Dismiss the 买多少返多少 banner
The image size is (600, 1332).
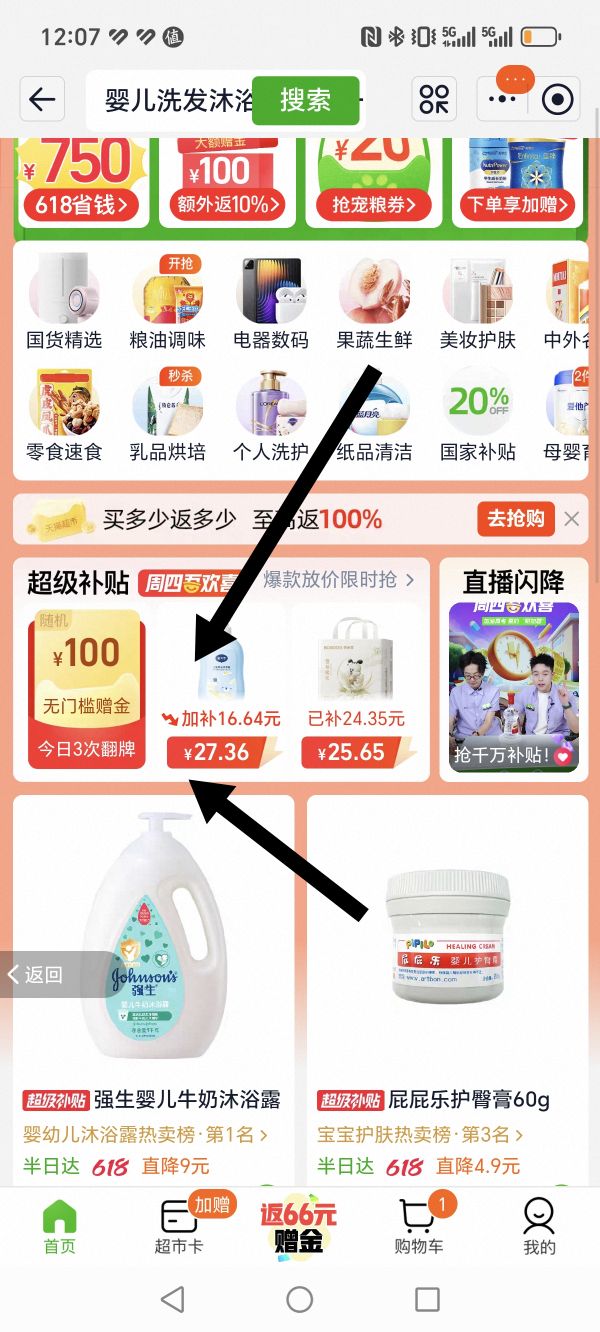tap(572, 518)
